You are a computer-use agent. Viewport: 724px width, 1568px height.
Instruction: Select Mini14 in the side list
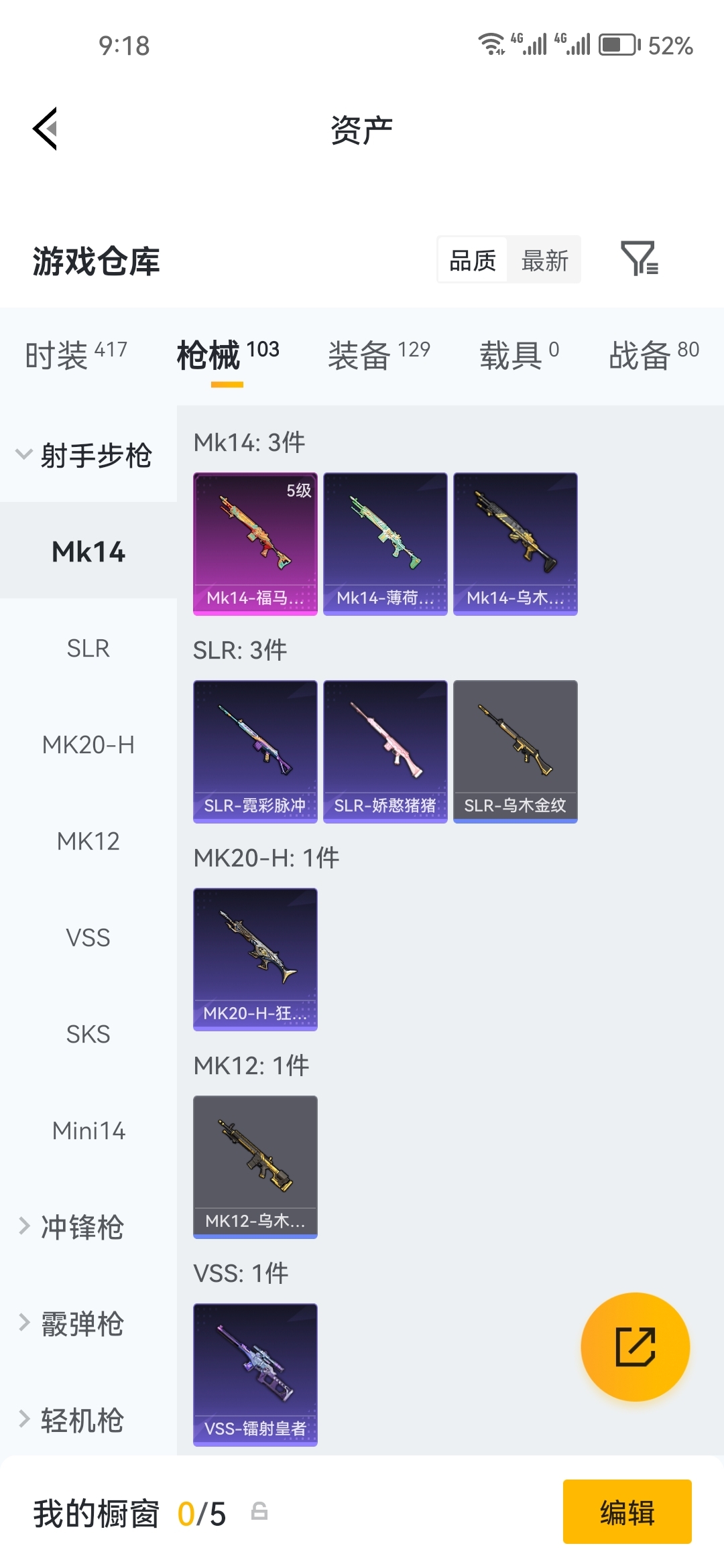tap(88, 1131)
